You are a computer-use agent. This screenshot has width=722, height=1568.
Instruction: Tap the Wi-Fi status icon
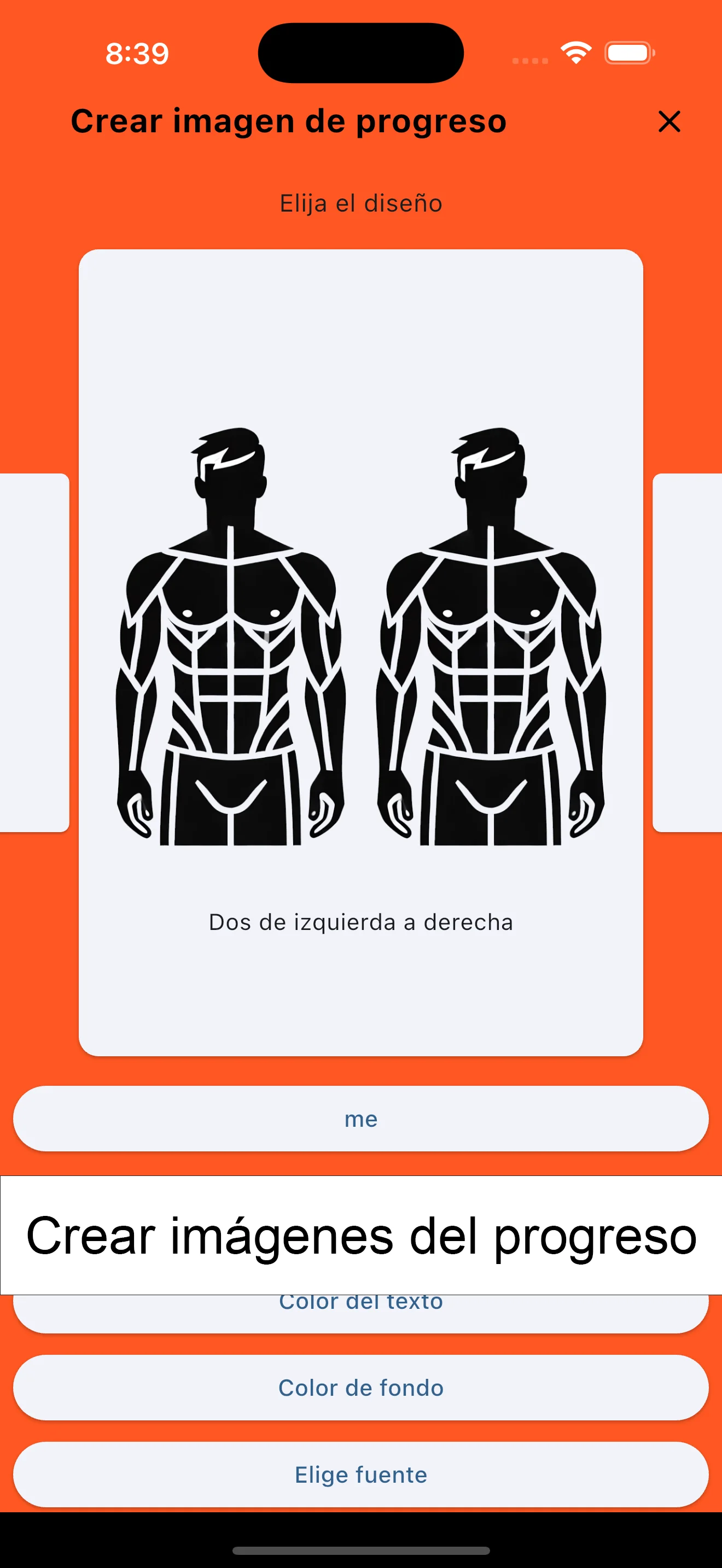click(575, 54)
